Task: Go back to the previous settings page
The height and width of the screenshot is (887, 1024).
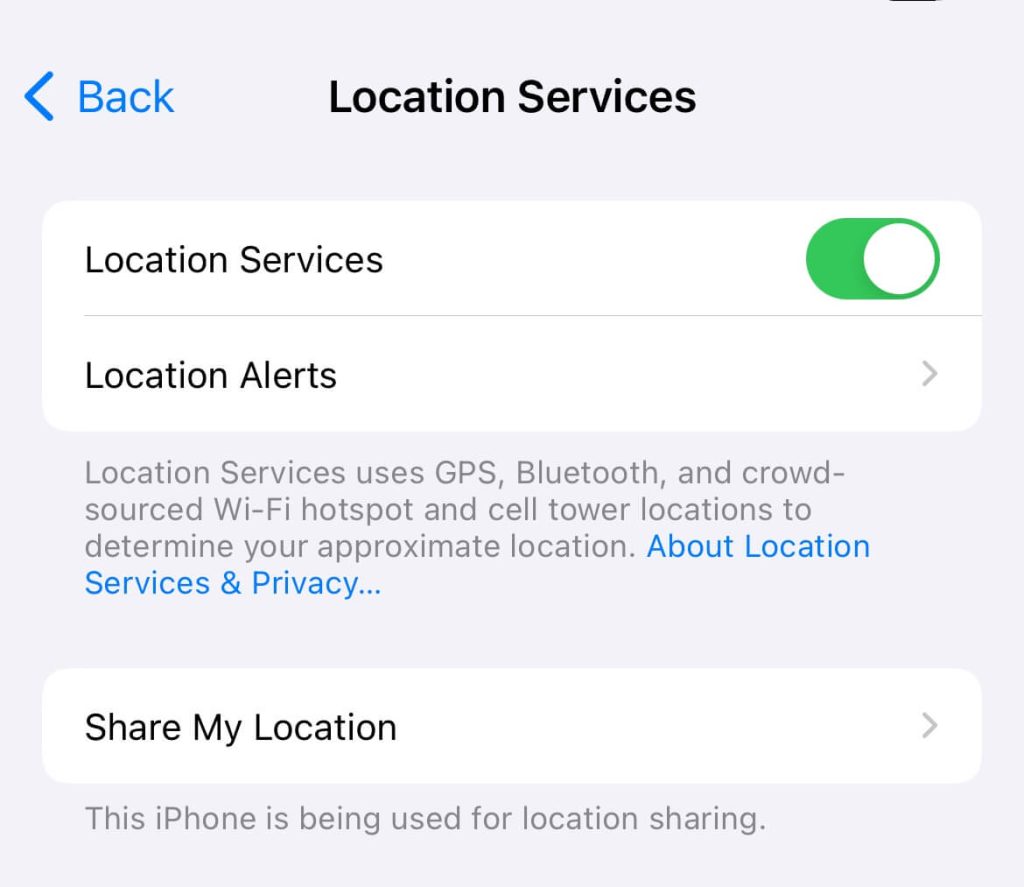Action: (x=99, y=98)
